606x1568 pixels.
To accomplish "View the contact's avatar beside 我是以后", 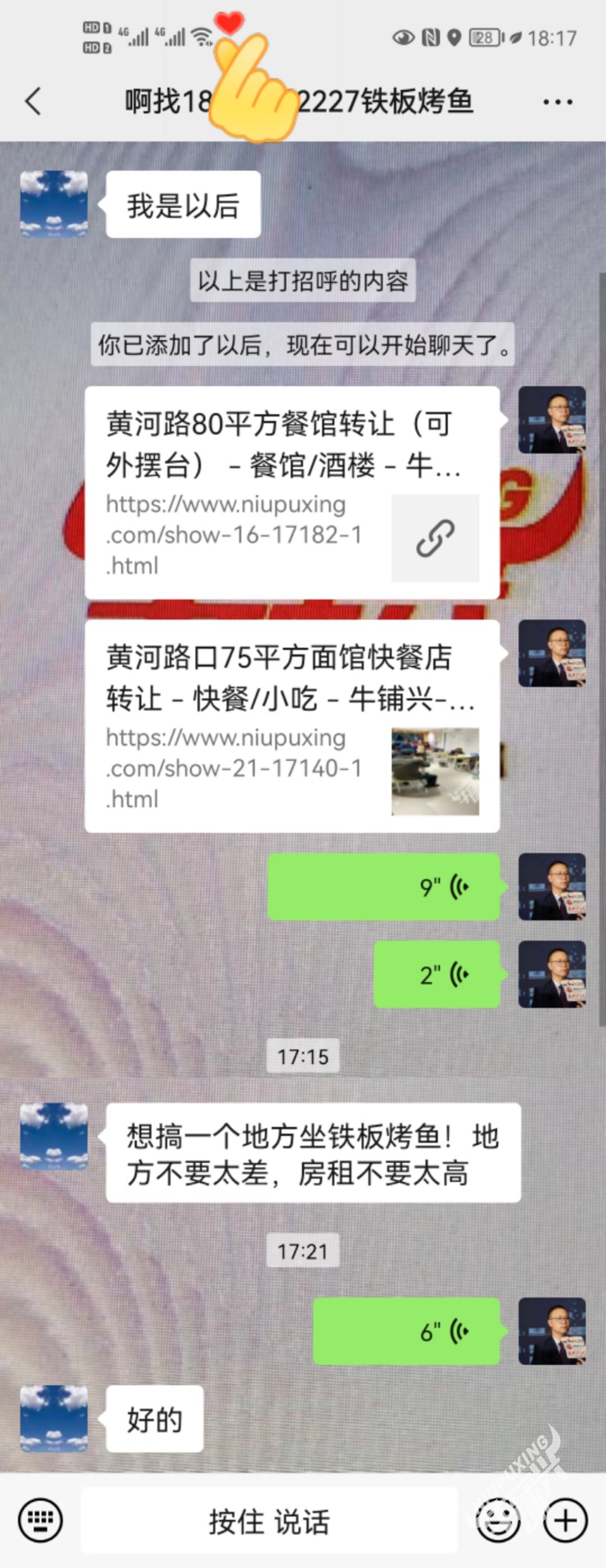I will [53, 204].
